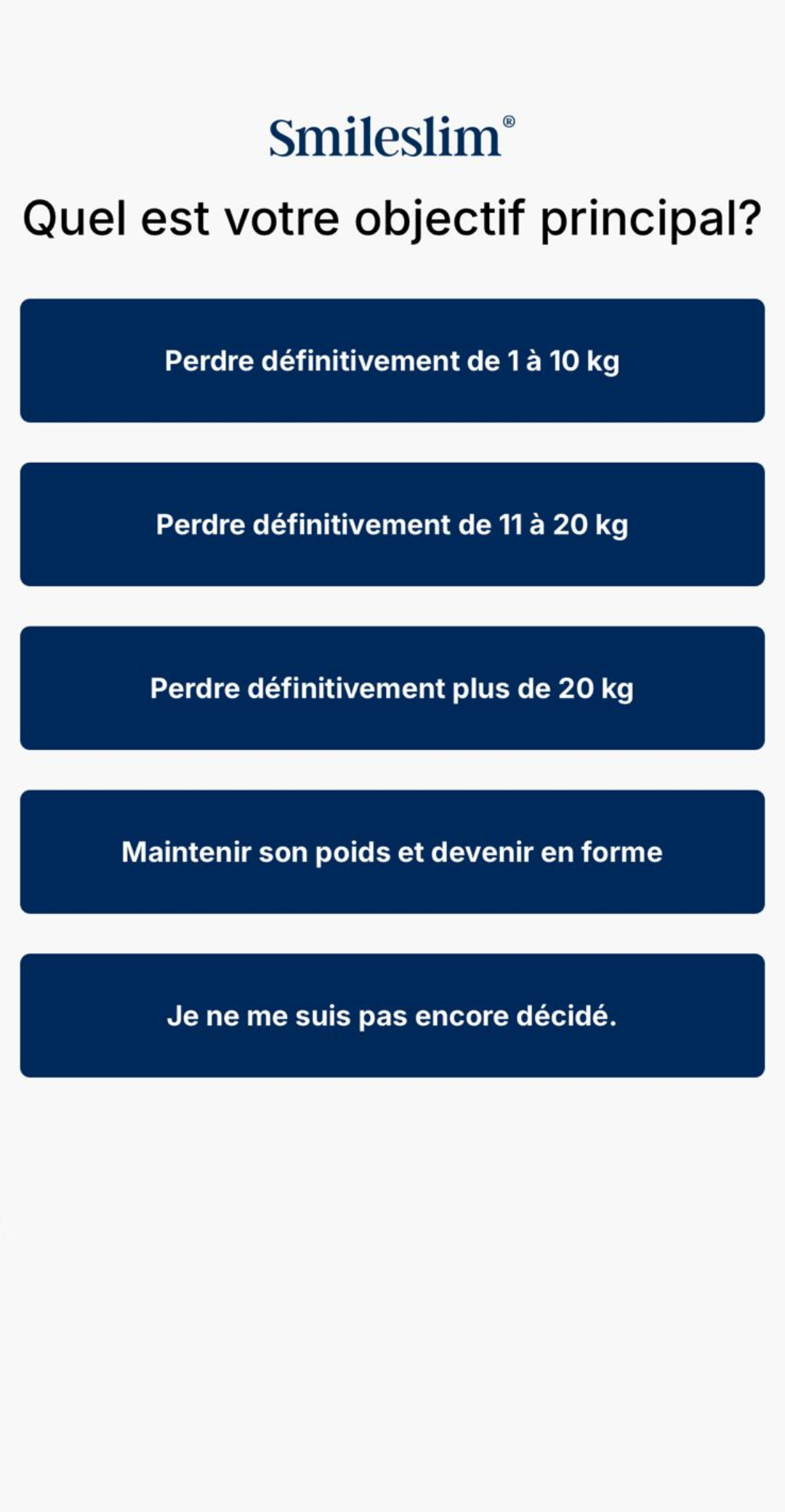Tap 'Je ne me suis pas encore décidé'
785x1512 pixels.
point(392,1015)
